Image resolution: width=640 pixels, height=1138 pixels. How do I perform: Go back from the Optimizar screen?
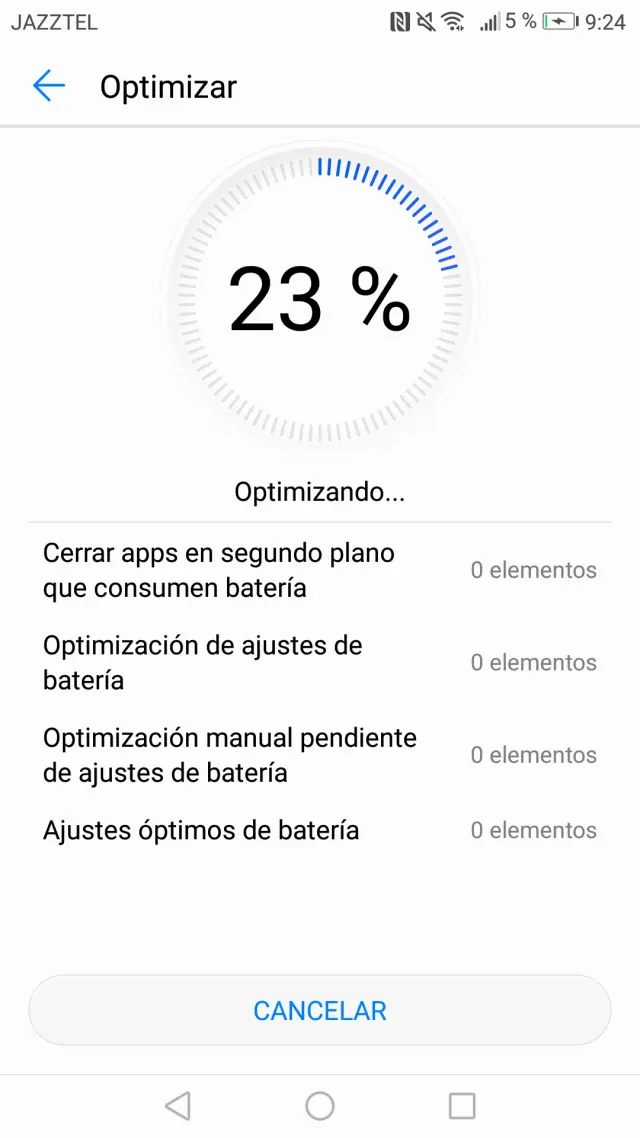[48, 86]
